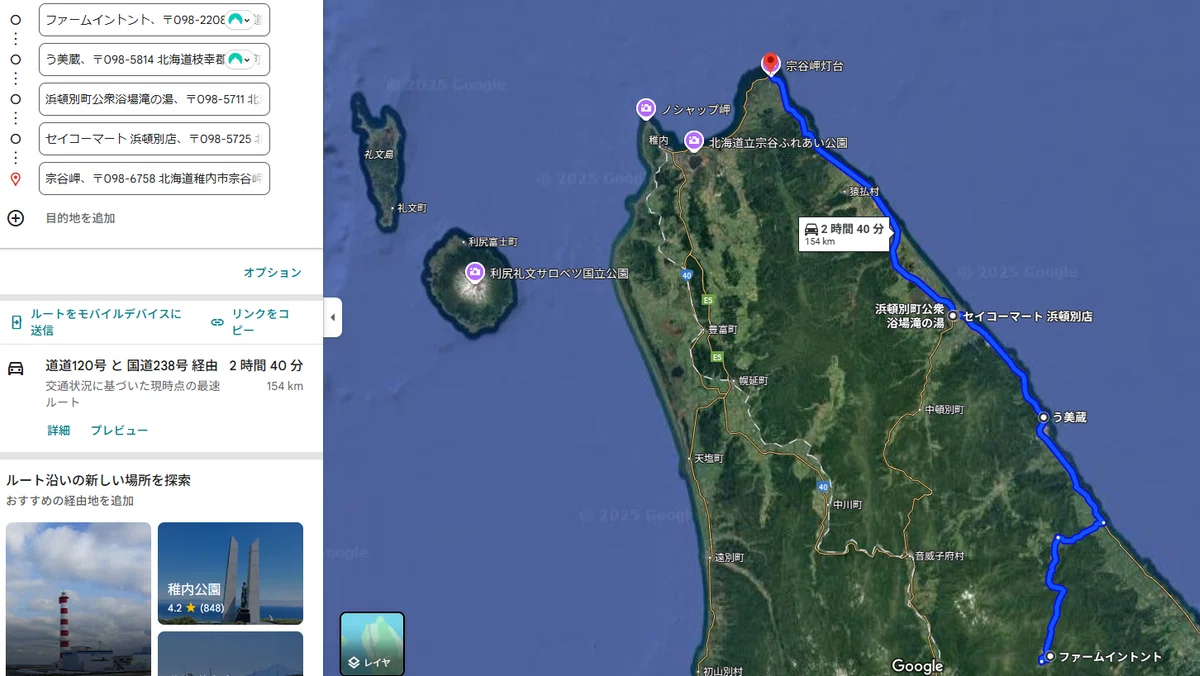Viewport: 1200px width, 676px height.
Task: Edit the う美蔵 waypoint field
Action: click(154, 59)
